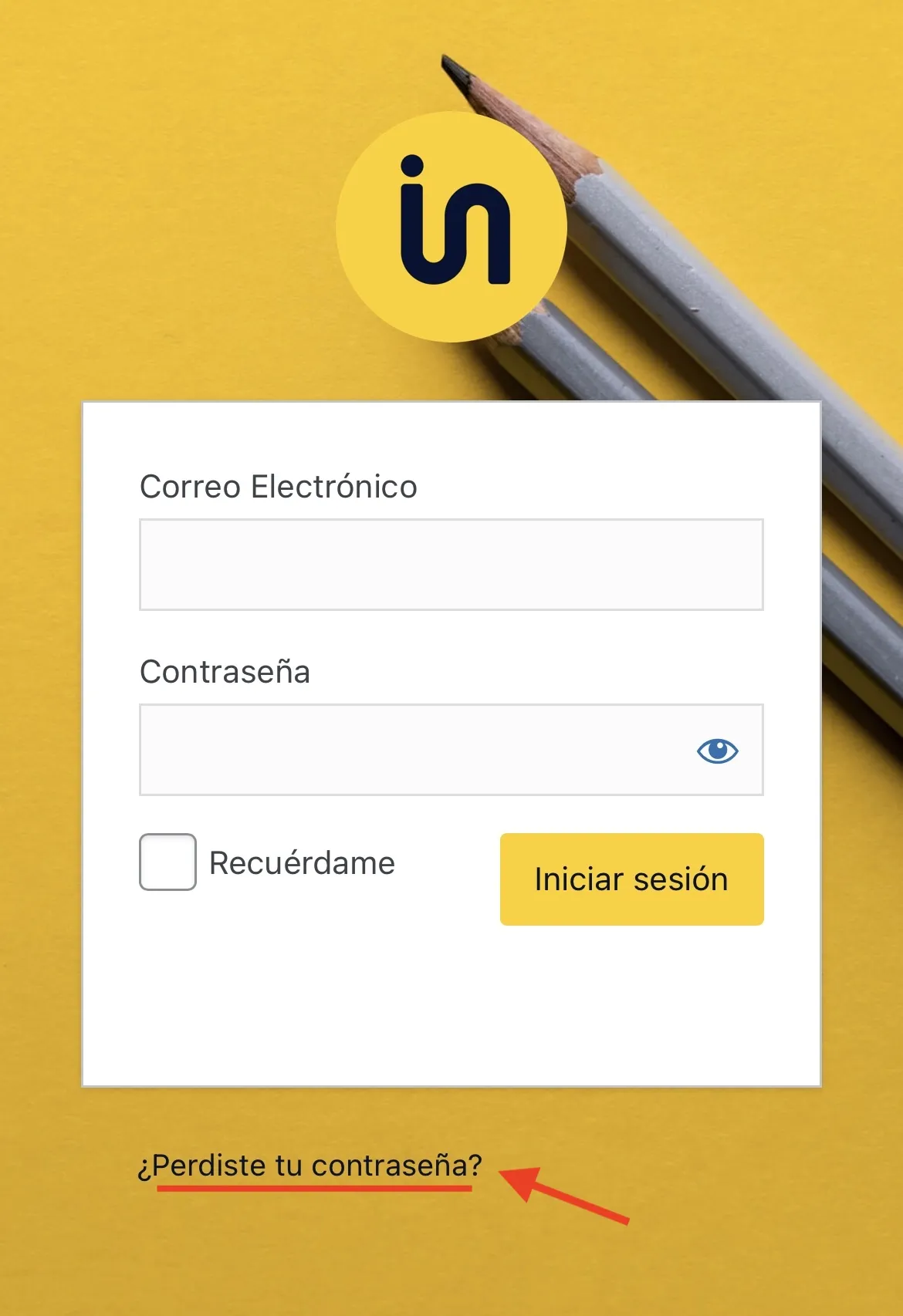
Task: Click the dark 'in' lettermark inside the circle
Action: tap(450, 226)
